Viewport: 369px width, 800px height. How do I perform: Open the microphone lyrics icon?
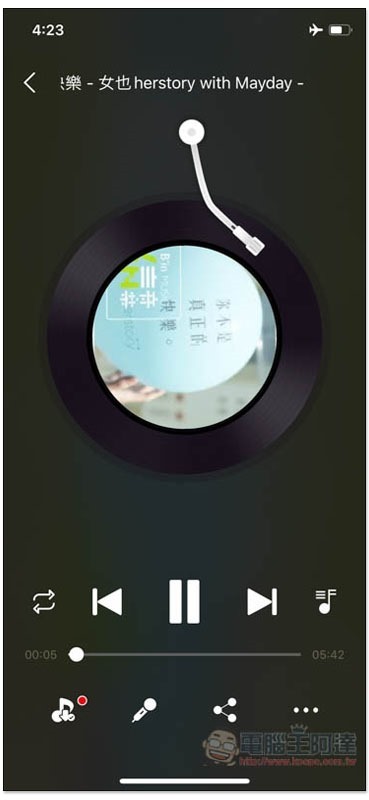click(144, 710)
